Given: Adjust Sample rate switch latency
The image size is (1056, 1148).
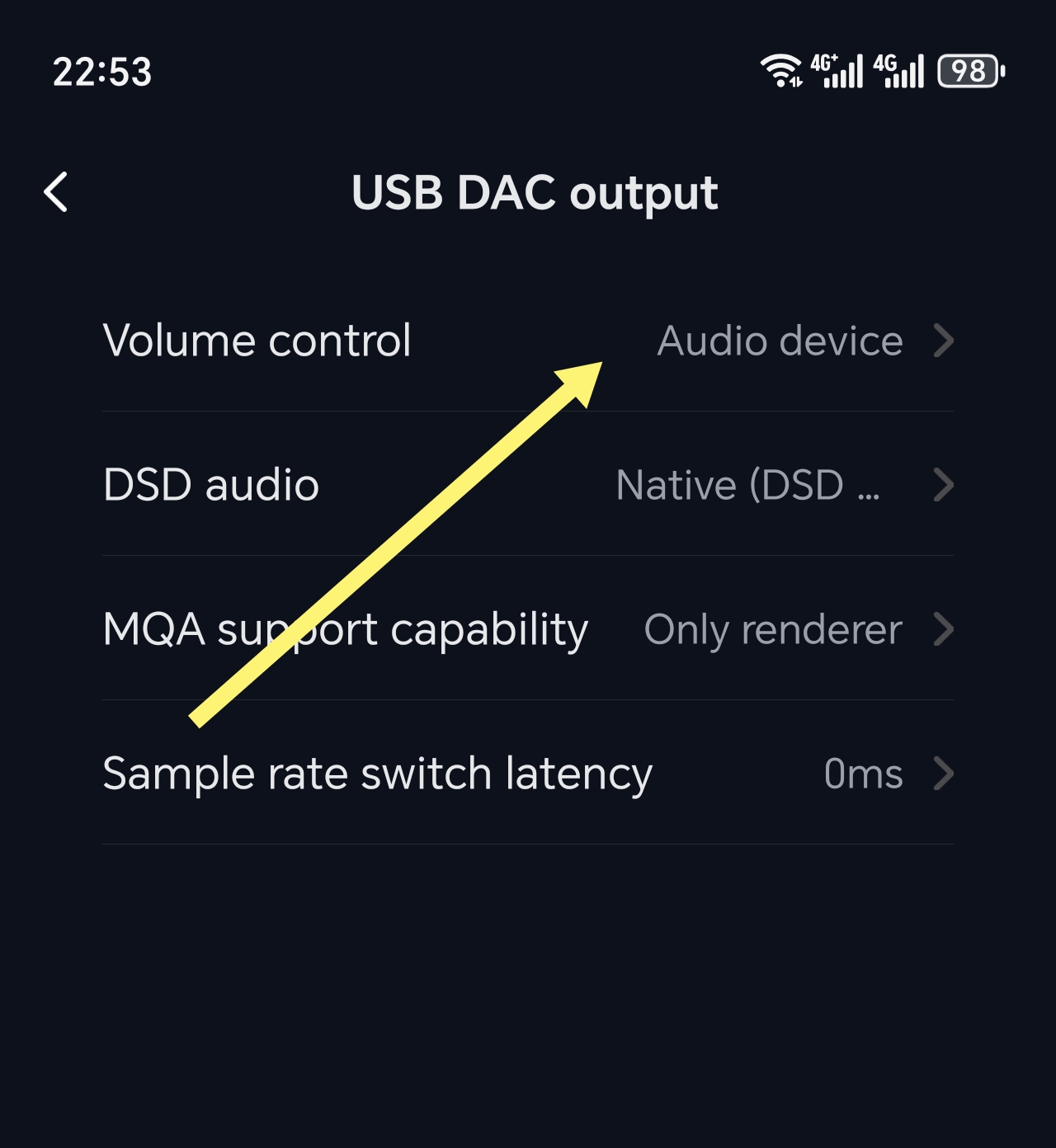Looking at the screenshot, I should pyautogui.click(x=528, y=774).
